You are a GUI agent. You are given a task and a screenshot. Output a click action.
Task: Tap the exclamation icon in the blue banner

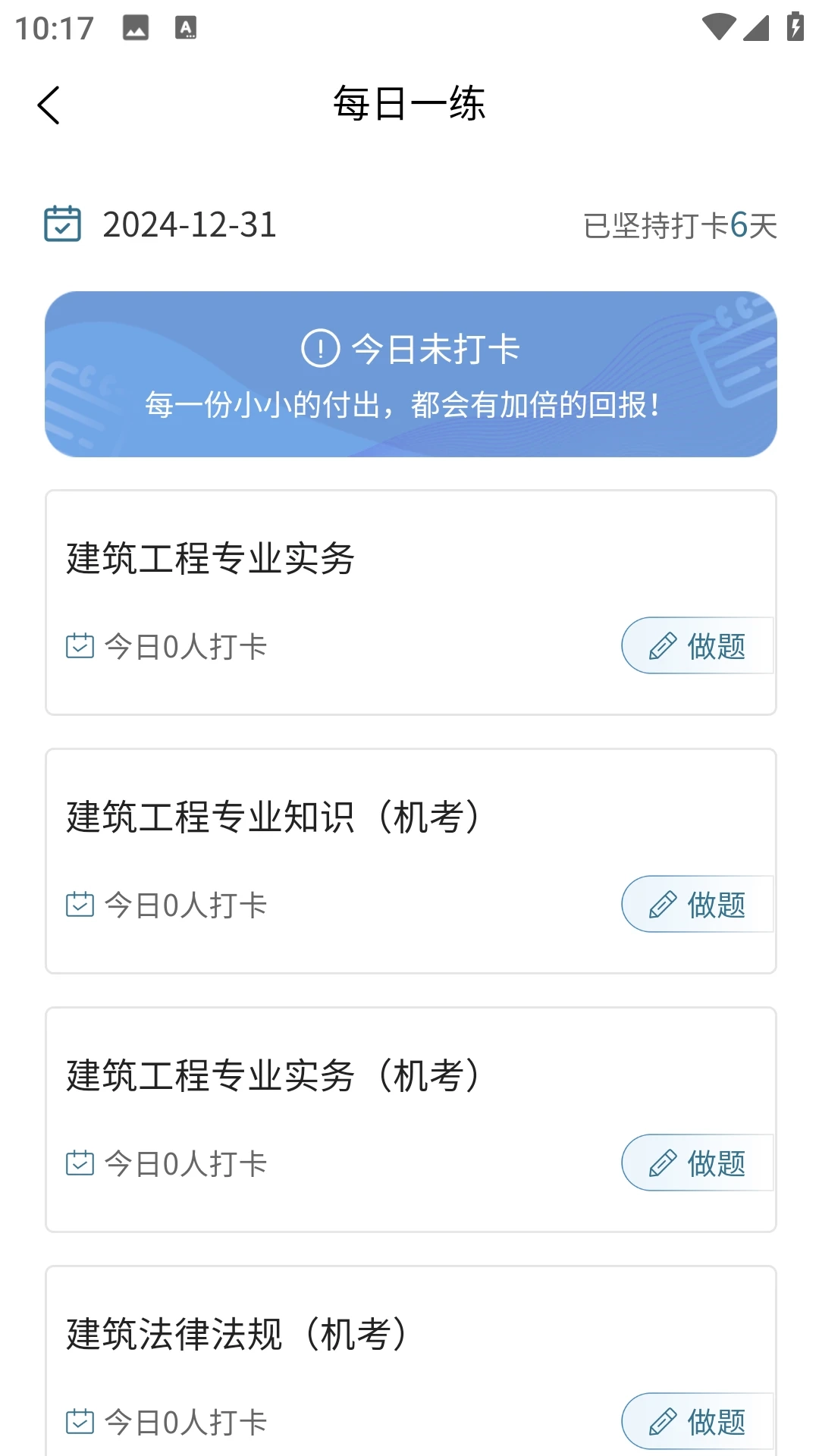click(x=319, y=348)
